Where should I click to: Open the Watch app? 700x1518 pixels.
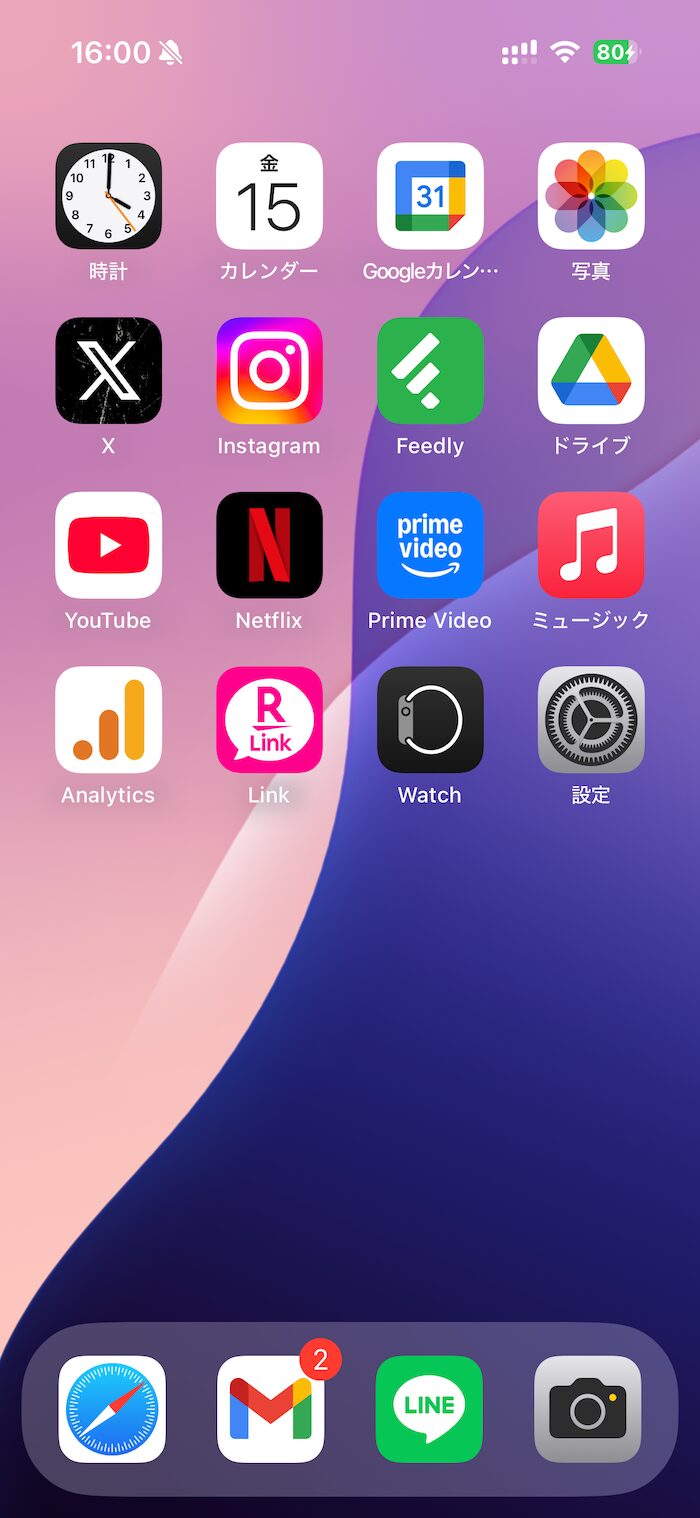pos(430,720)
